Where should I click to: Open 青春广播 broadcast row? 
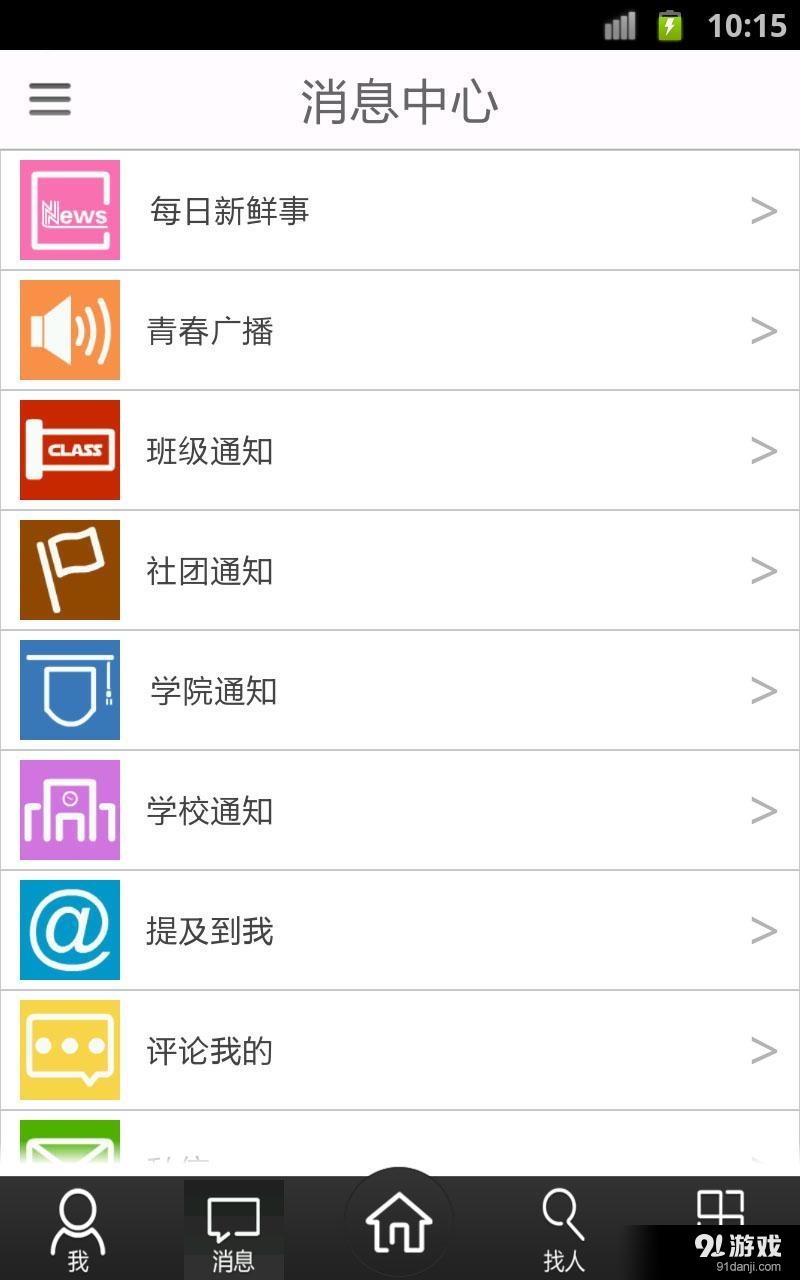click(400, 330)
